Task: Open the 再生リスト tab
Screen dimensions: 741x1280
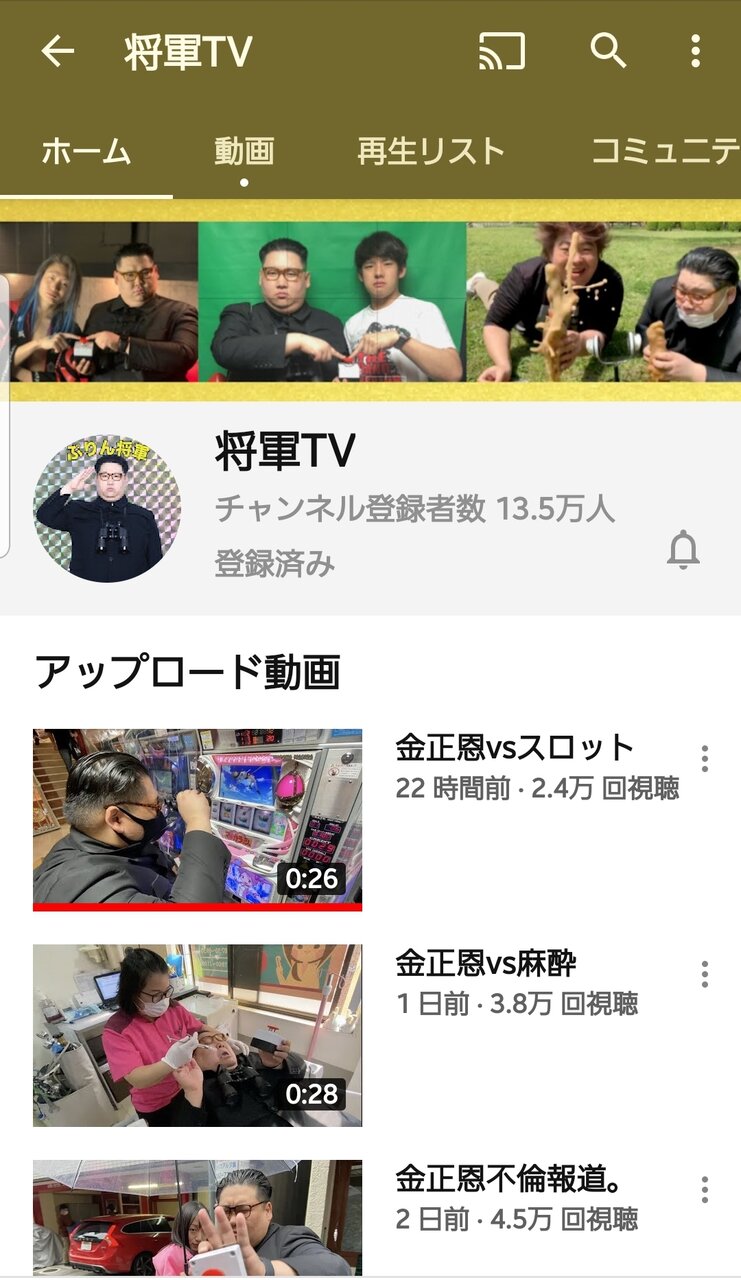Action: point(431,152)
